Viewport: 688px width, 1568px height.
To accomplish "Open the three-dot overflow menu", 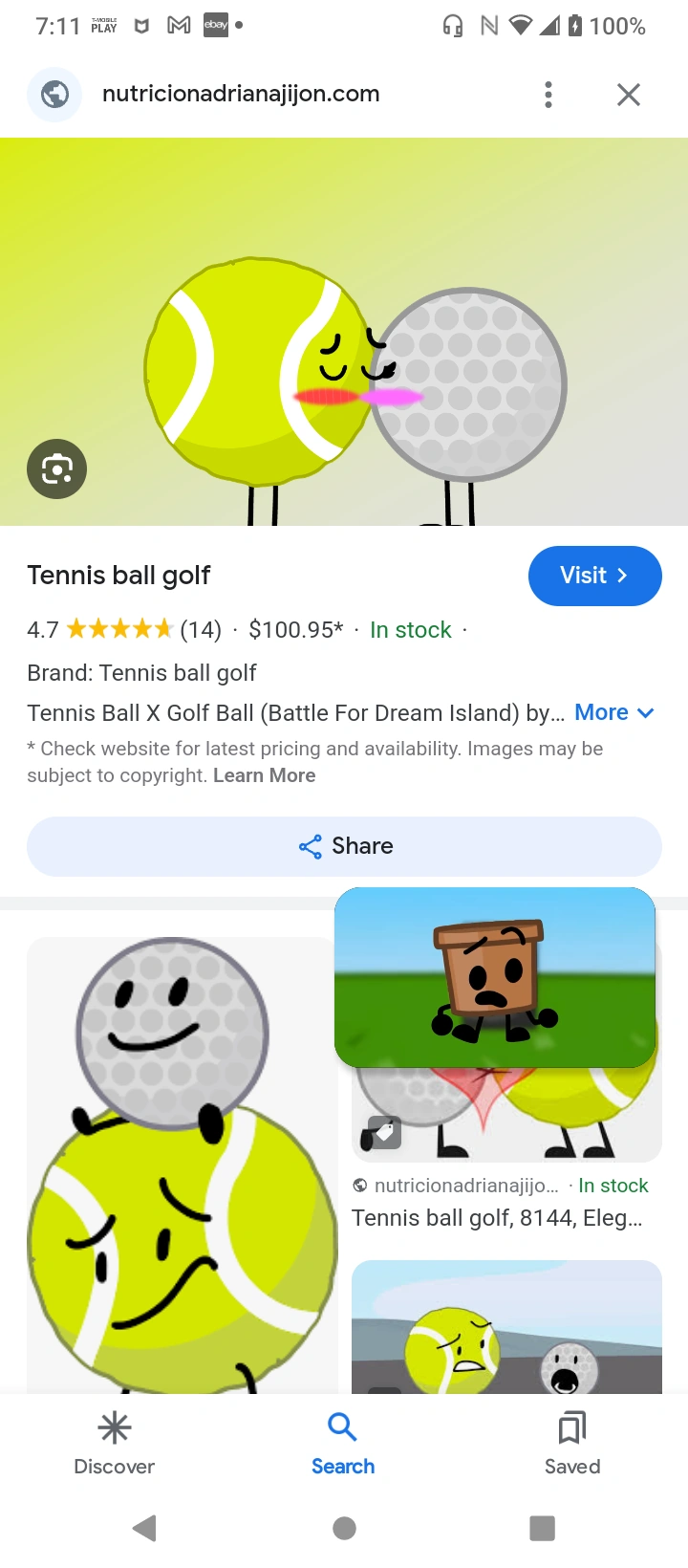I will [548, 95].
